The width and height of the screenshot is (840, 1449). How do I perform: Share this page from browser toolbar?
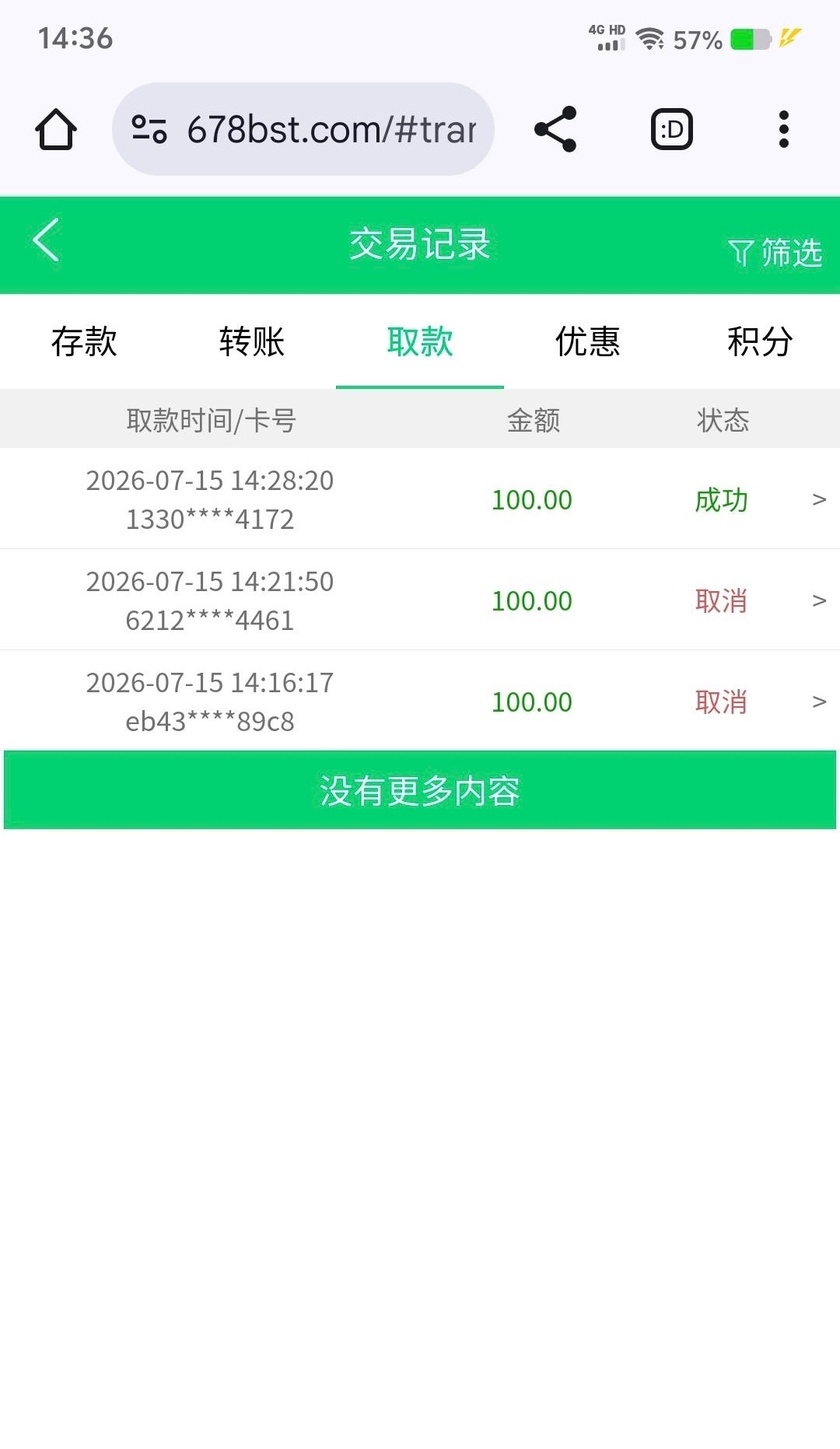click(555, 129)
